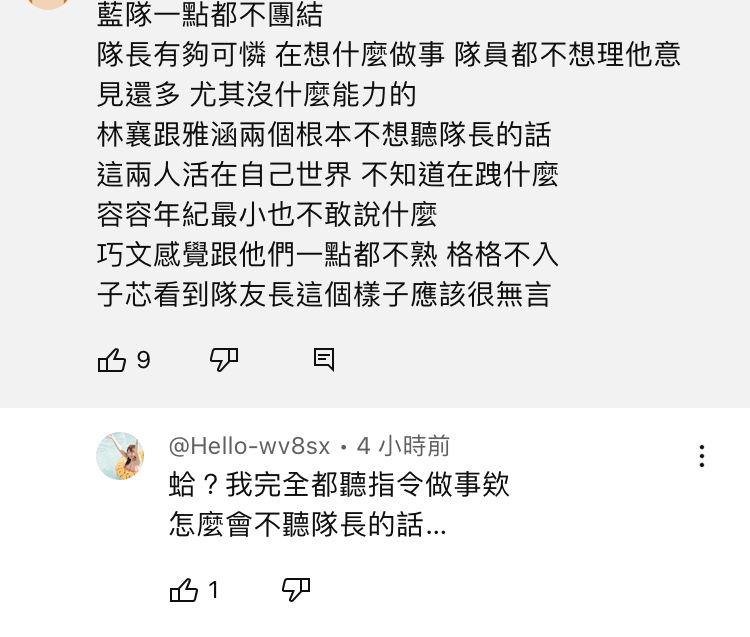Open overflow menu on @Hello-wv8sx reply
Screen dimensions: 750x637
tap(702, 456)
